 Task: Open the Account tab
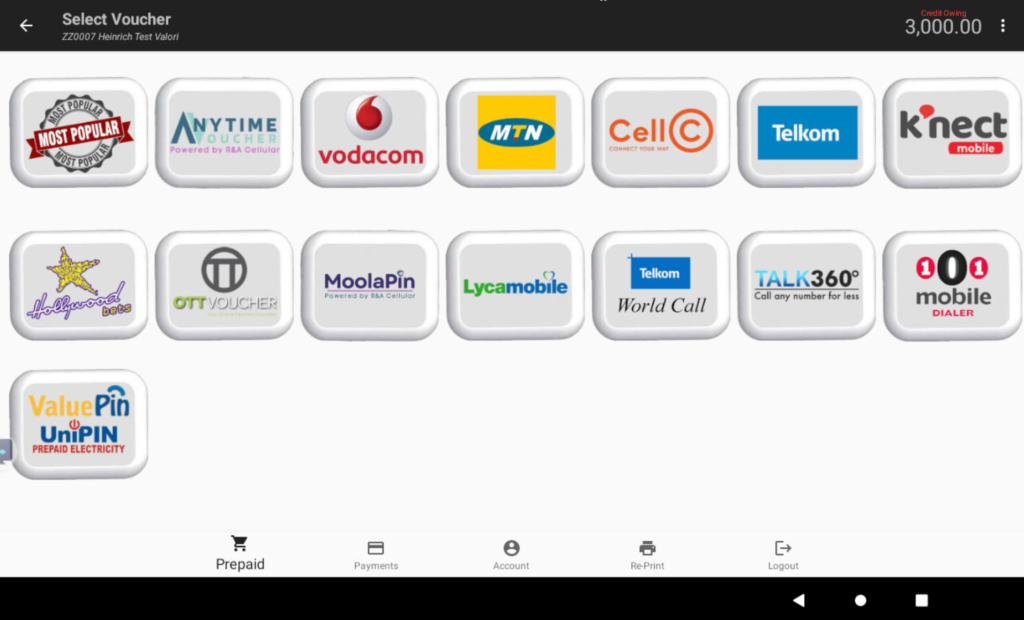click(x=511, y=555)
